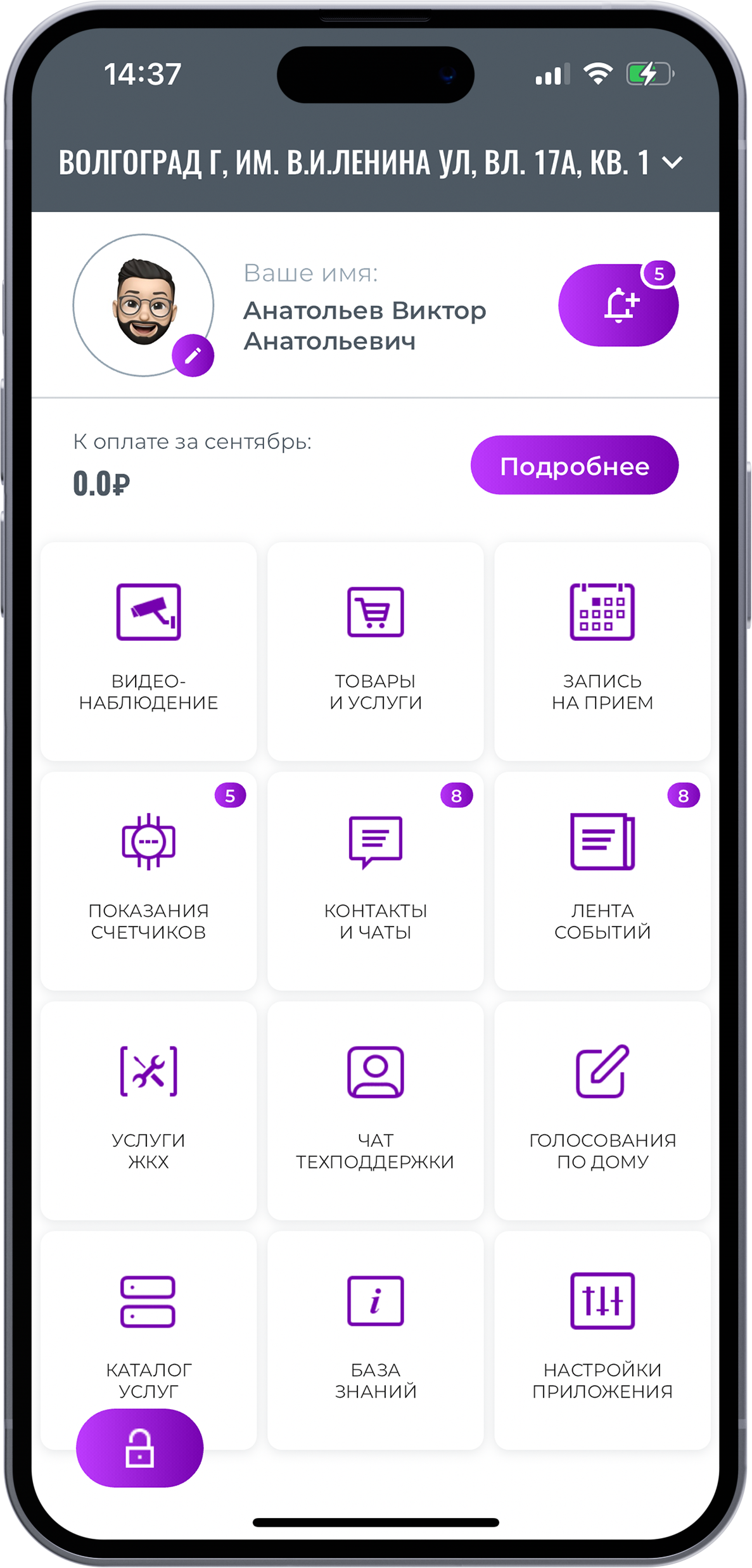Start Чат техподдержки
The image size is (752, 1568).
pos(375,1110)
